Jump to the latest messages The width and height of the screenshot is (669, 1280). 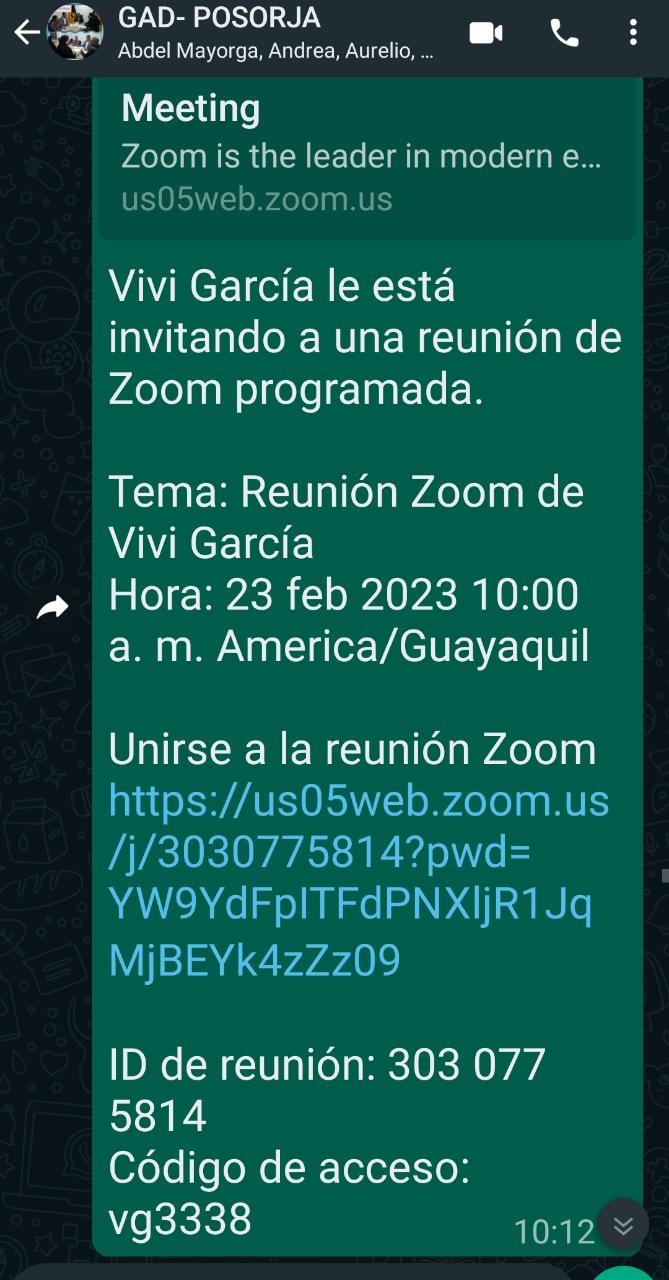[x=623, y=1225]
